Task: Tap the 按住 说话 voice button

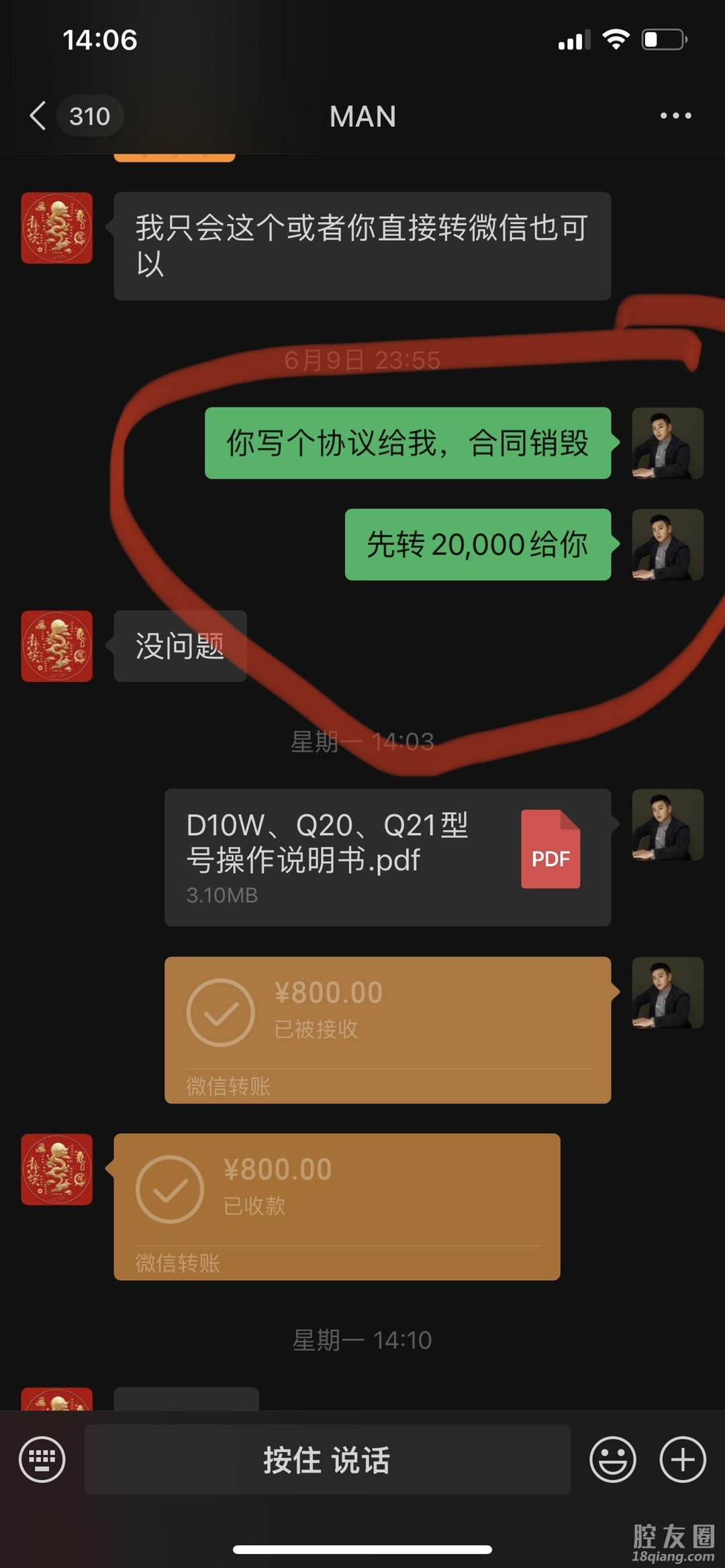Action: [327, 1460]
